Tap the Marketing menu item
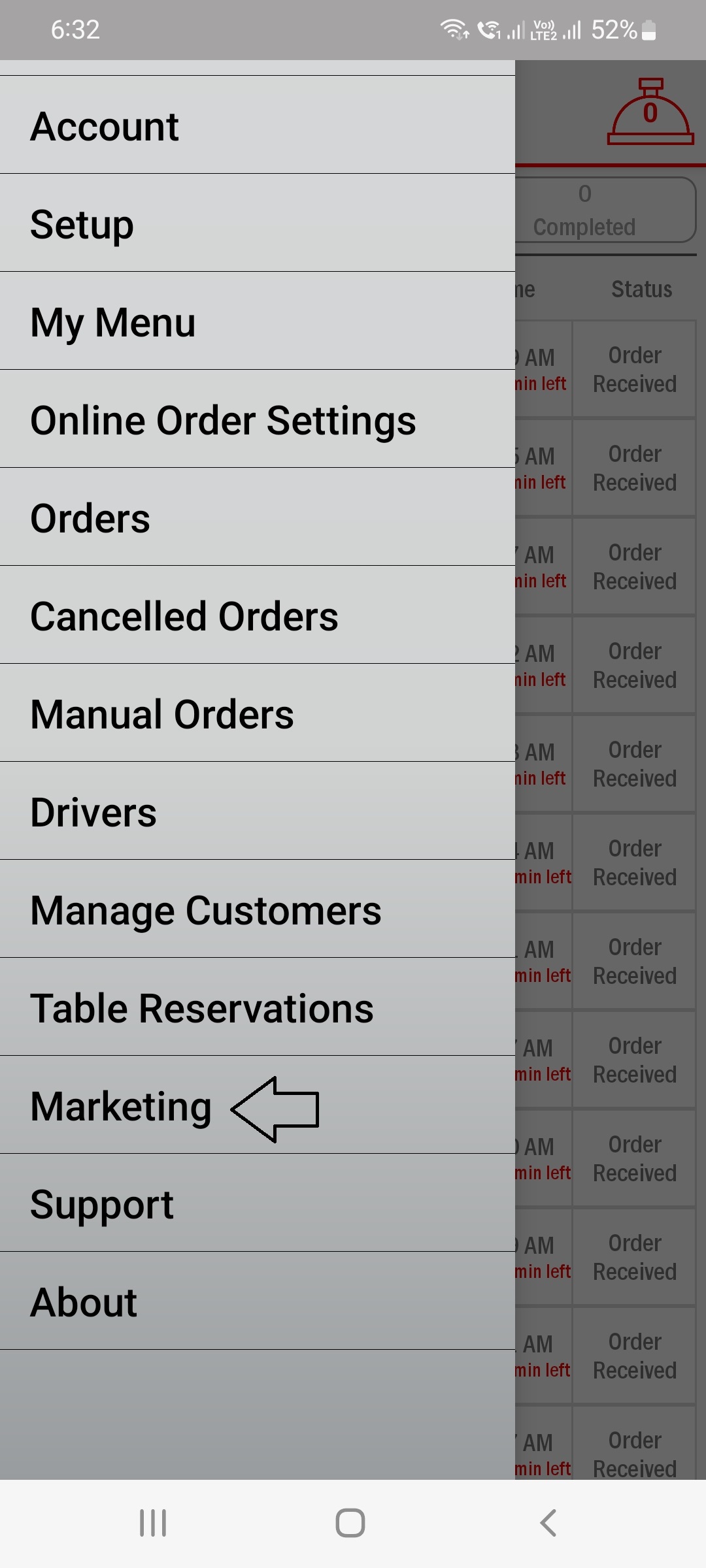The width and height of the screenshot is (706, 1568). (121, 1106)
